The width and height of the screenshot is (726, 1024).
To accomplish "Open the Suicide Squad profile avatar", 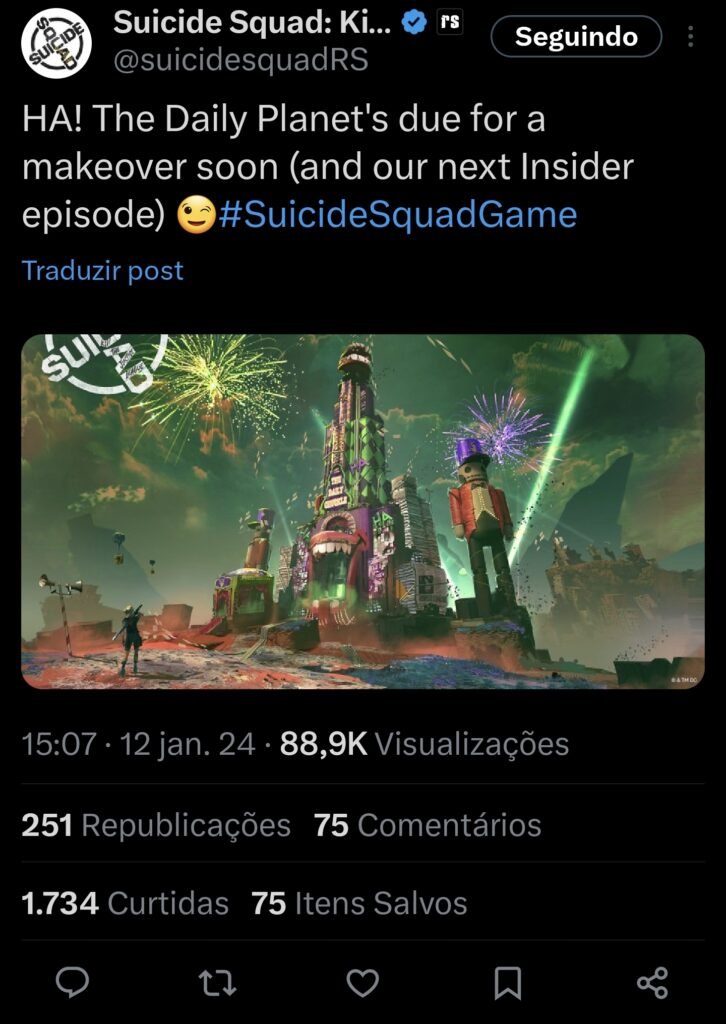I will [56, 43].
